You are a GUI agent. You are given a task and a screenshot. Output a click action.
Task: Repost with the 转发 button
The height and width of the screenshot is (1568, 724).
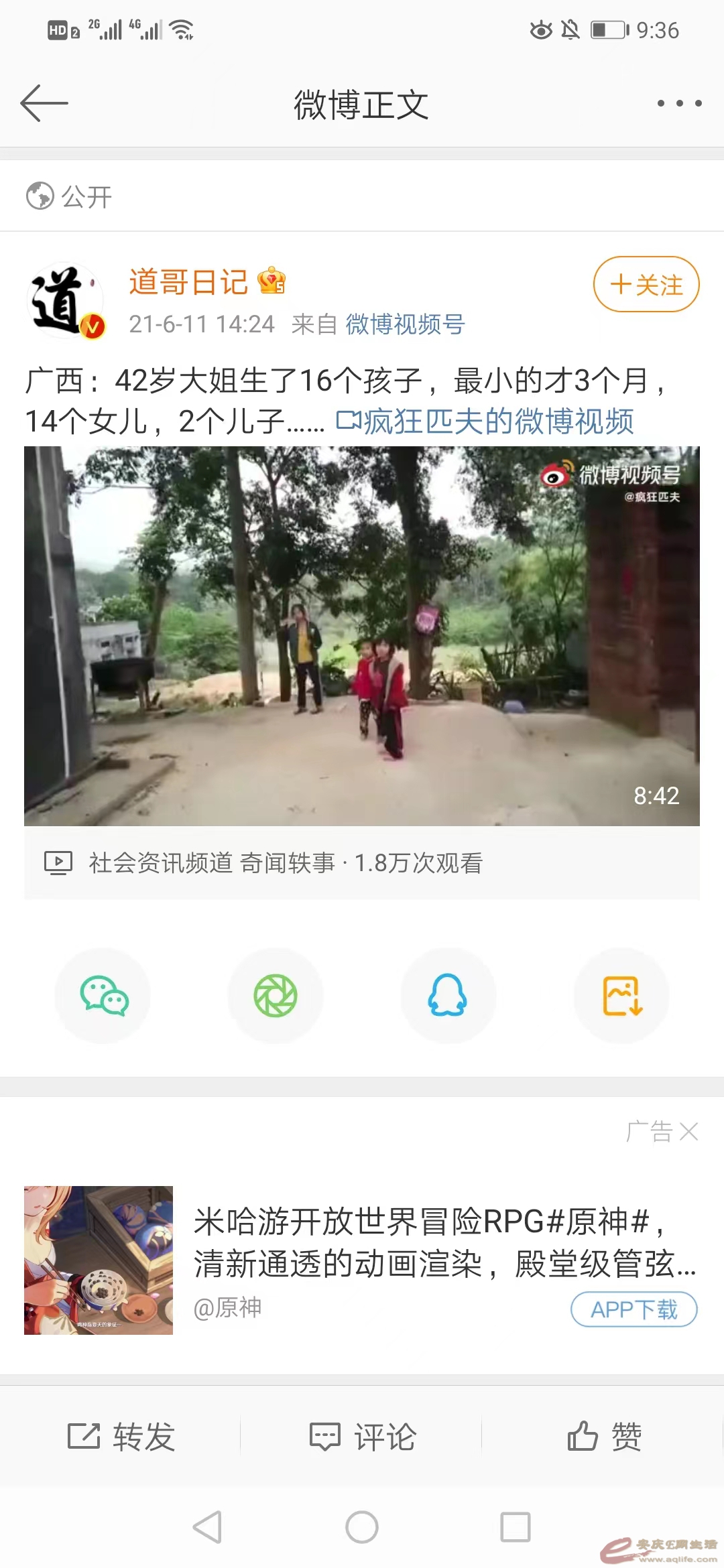(x=121, y=1436)
